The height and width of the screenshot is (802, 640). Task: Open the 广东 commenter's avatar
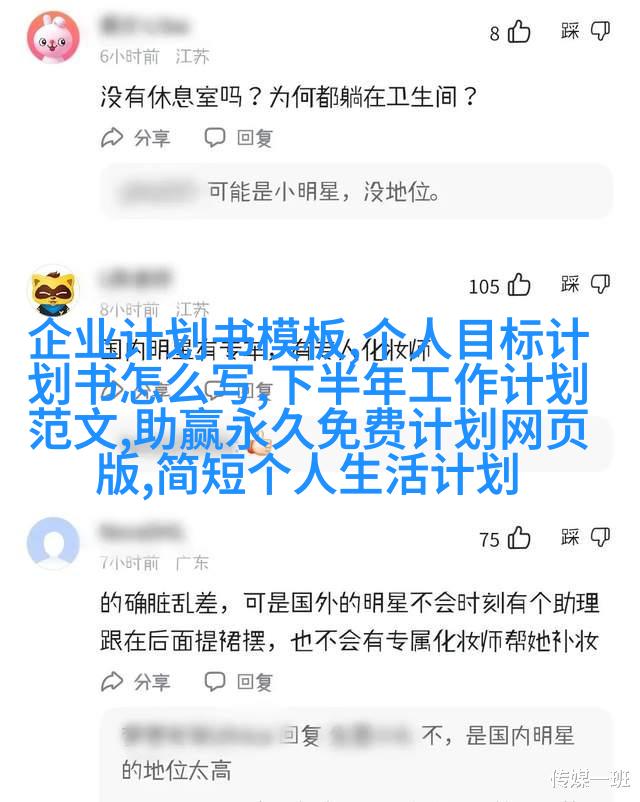point(54,545)
